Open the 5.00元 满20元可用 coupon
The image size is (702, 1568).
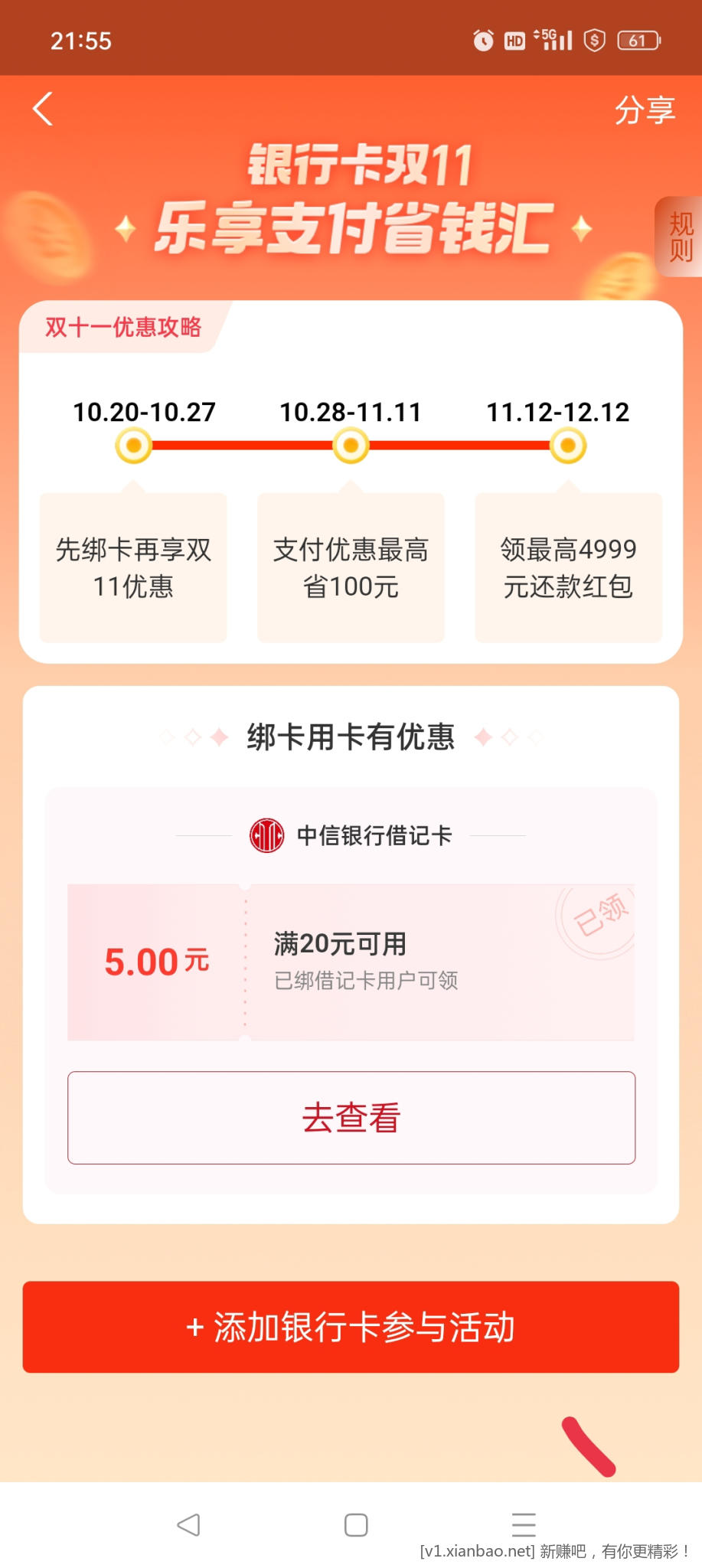[351, 962]
